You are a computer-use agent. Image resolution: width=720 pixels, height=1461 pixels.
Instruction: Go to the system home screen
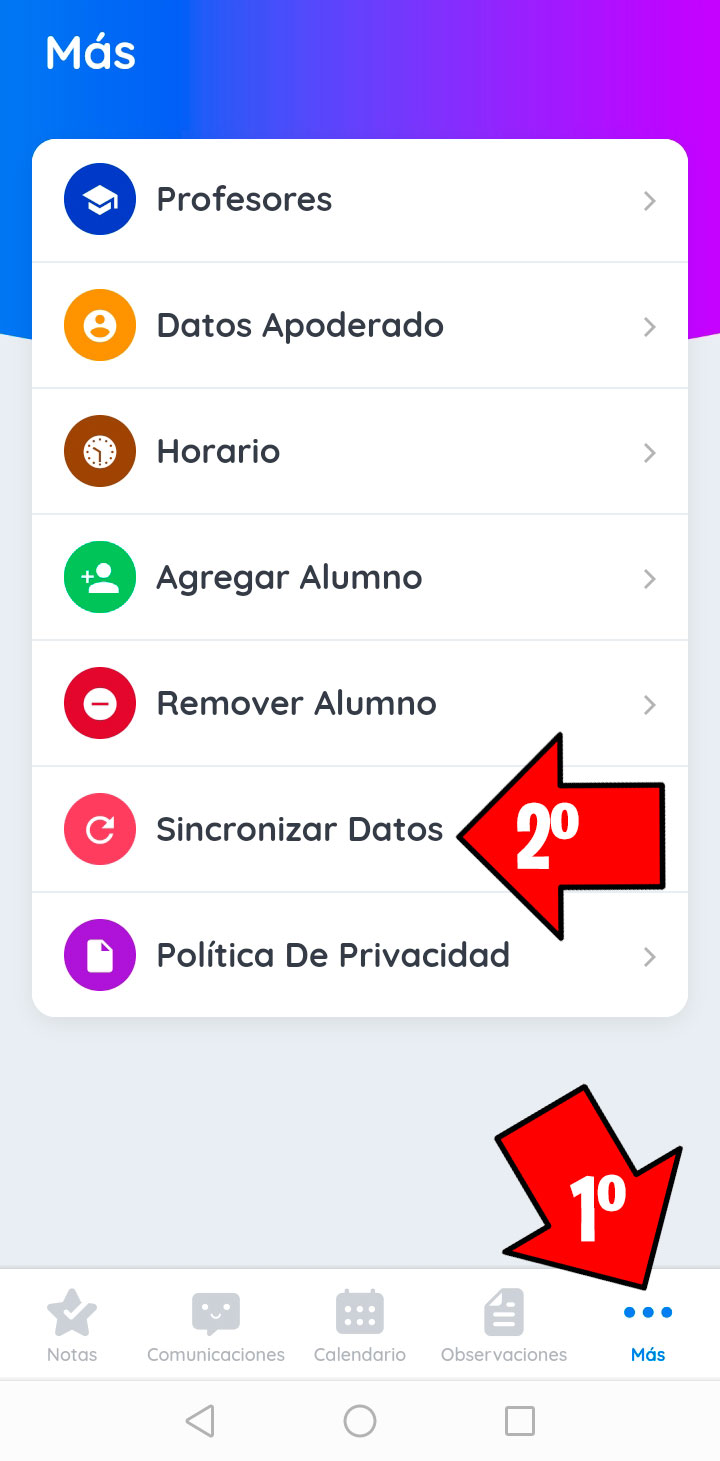(x=360, y=1421)
